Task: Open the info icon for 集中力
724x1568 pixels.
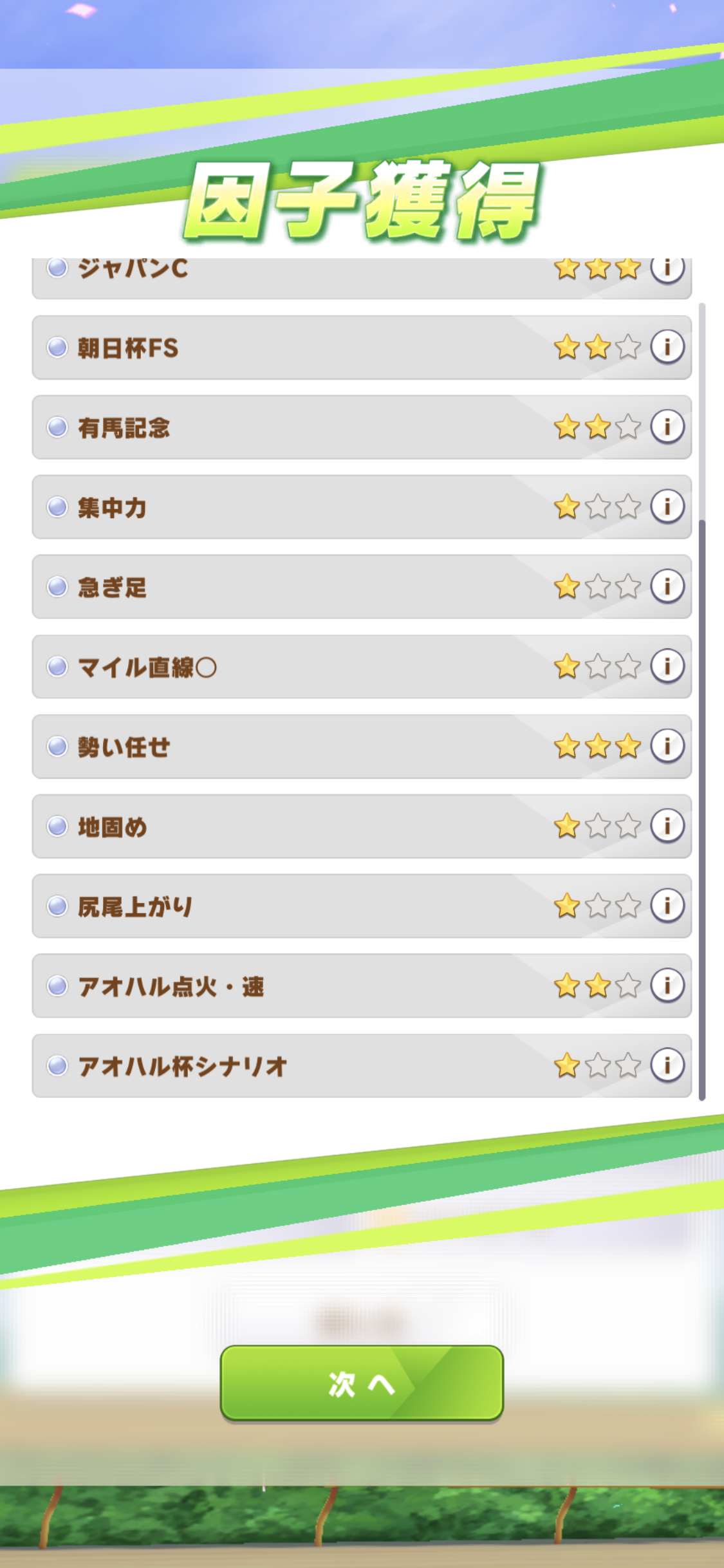Action: [x=667, y=507]
